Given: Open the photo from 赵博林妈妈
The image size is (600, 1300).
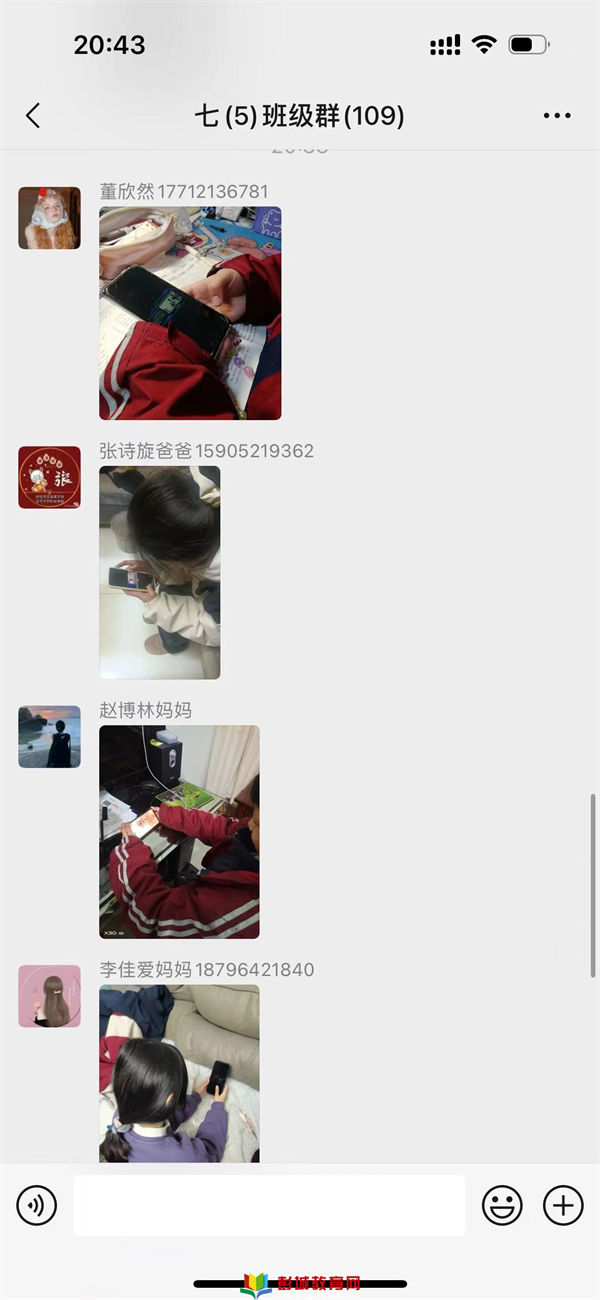Looking at the screenshot, I should [179, 832].
